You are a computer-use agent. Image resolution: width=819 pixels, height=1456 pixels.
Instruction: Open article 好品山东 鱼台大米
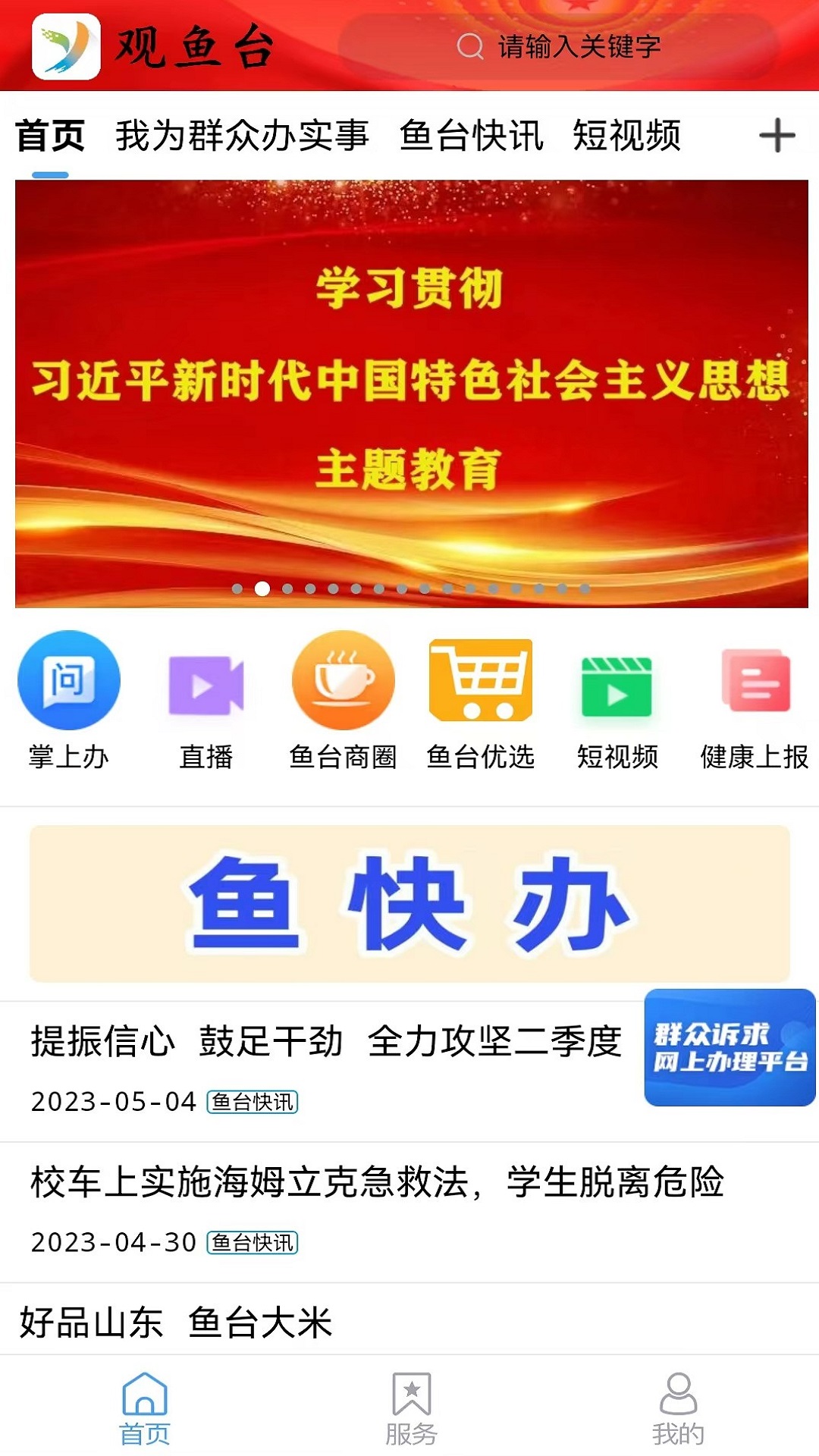(176, 1323)
